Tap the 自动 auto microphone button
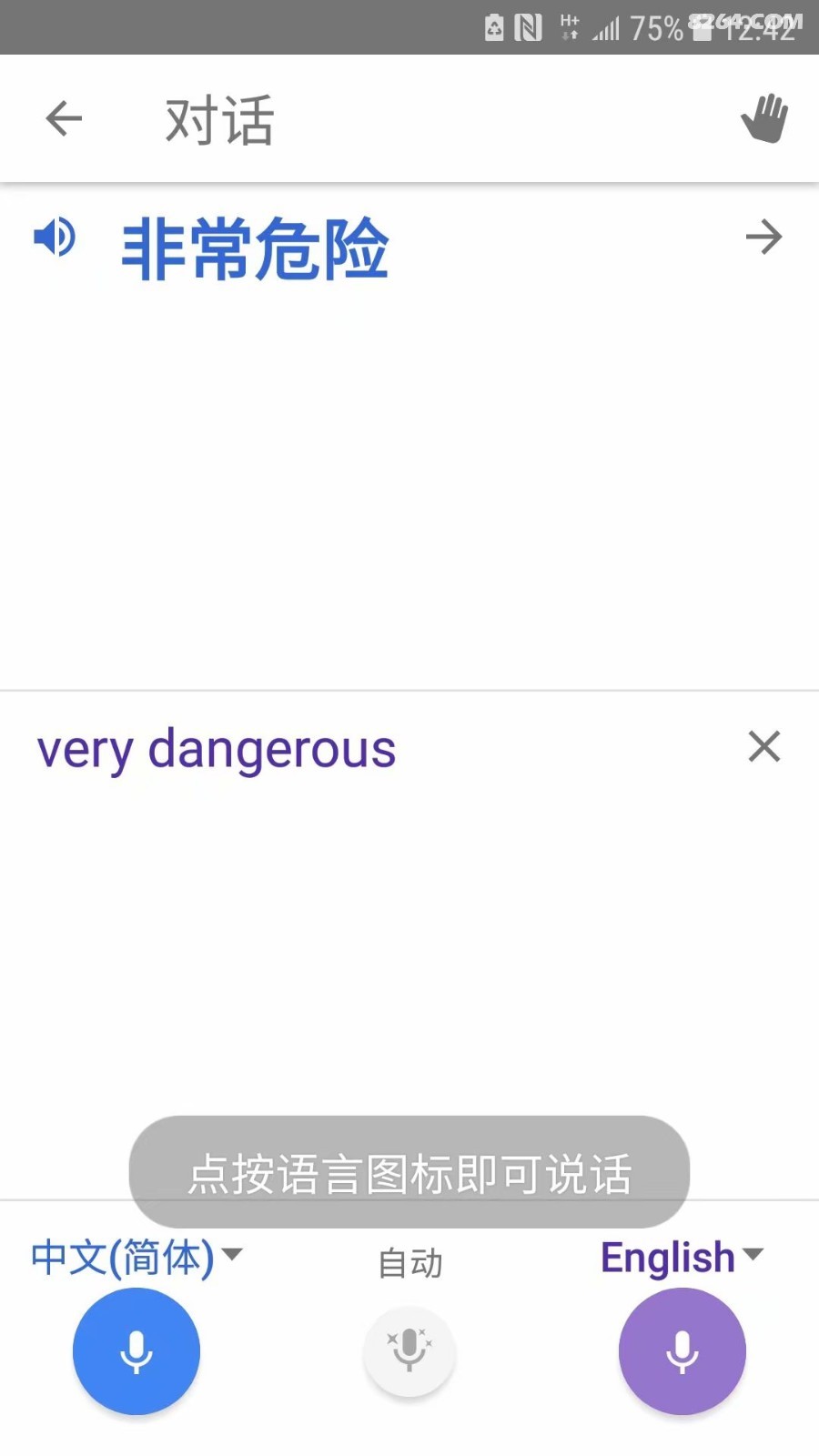819x1456 pixels. (409, 1351)
